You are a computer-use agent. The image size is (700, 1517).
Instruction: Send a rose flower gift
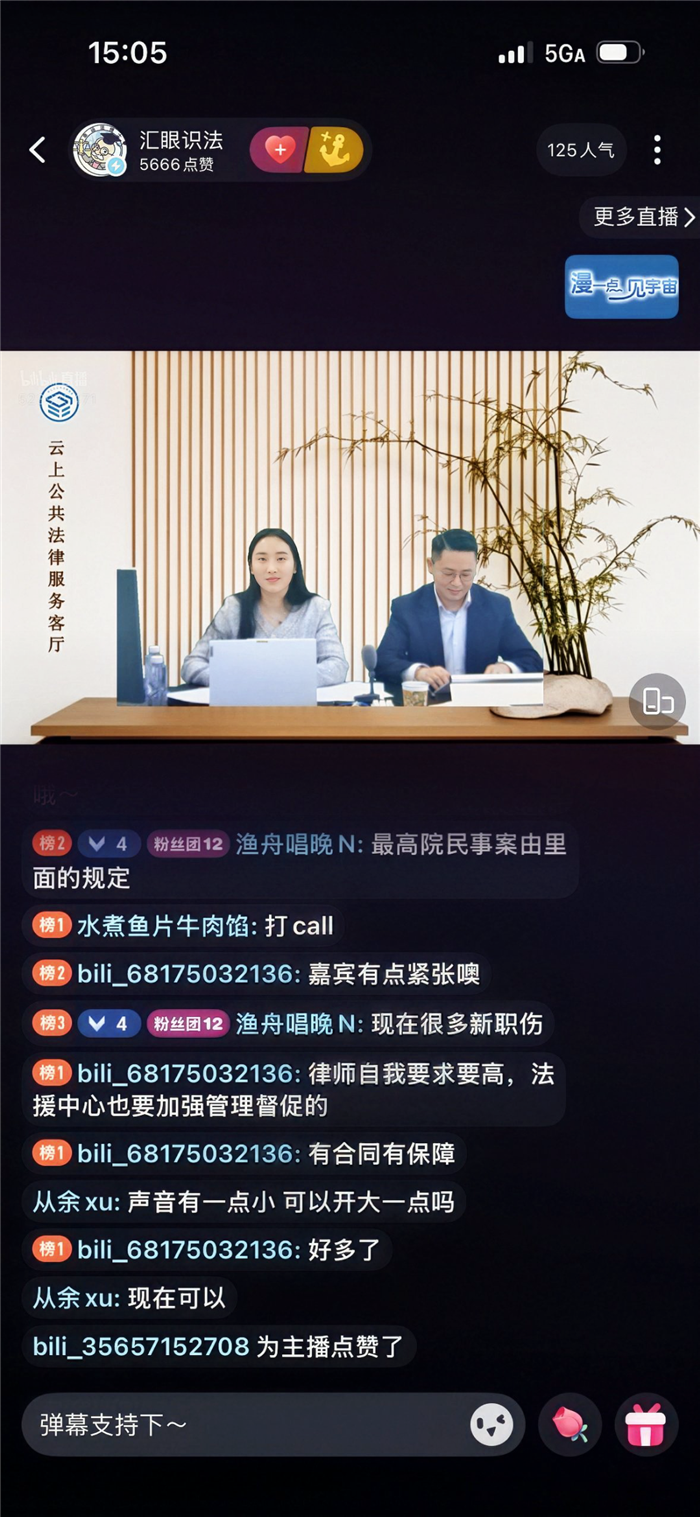(x=570, y=1424)
